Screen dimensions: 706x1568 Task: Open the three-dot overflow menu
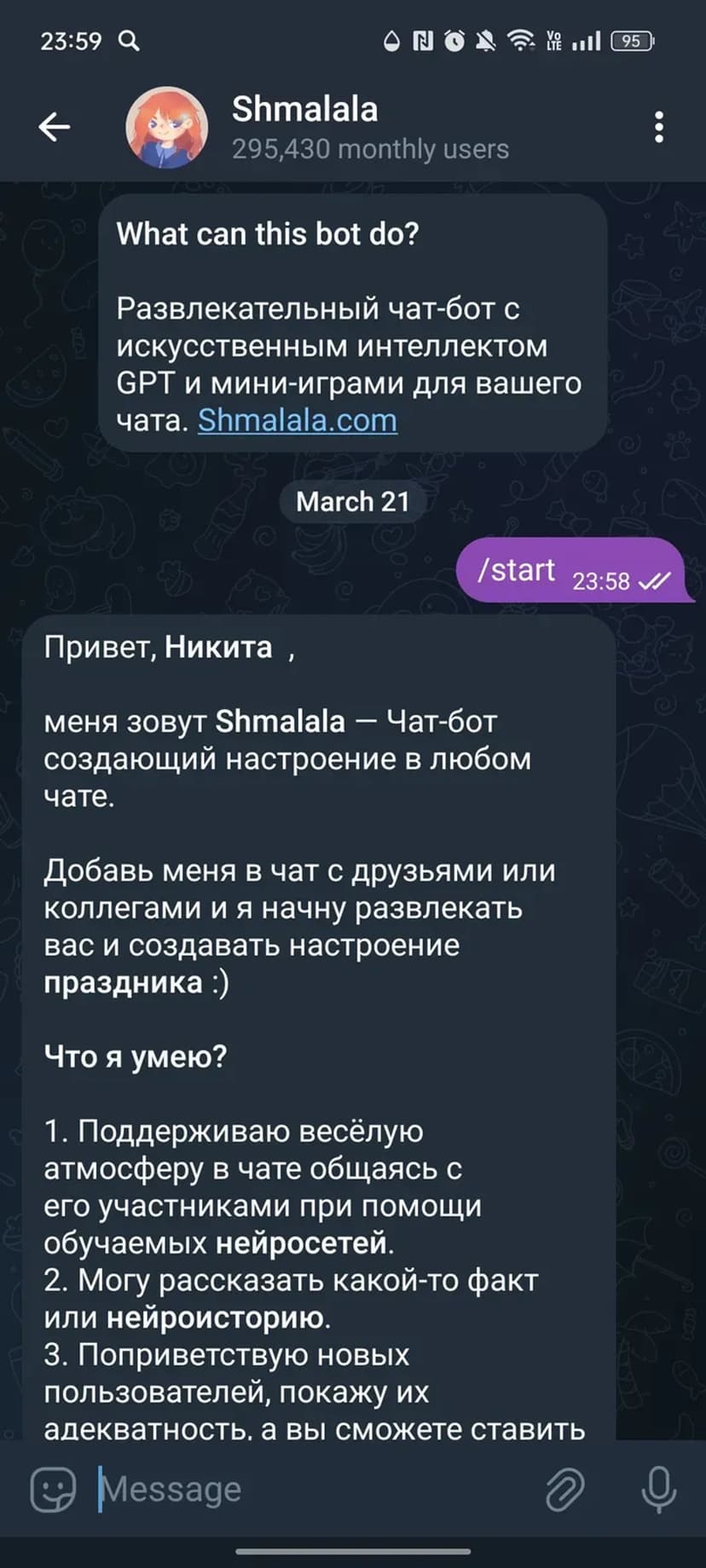click(x=658, y=128)
